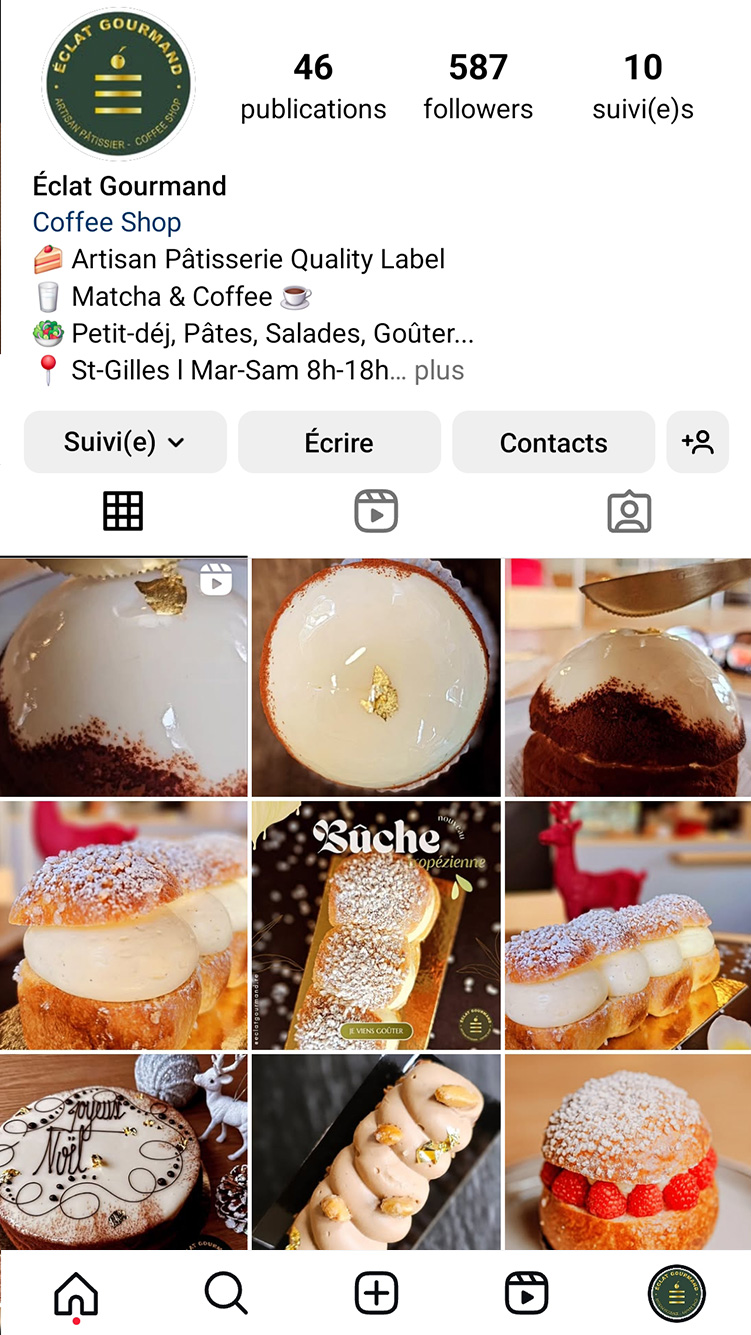Tap the suggest similar accounts icon
751x1335 pixels.
697,442
